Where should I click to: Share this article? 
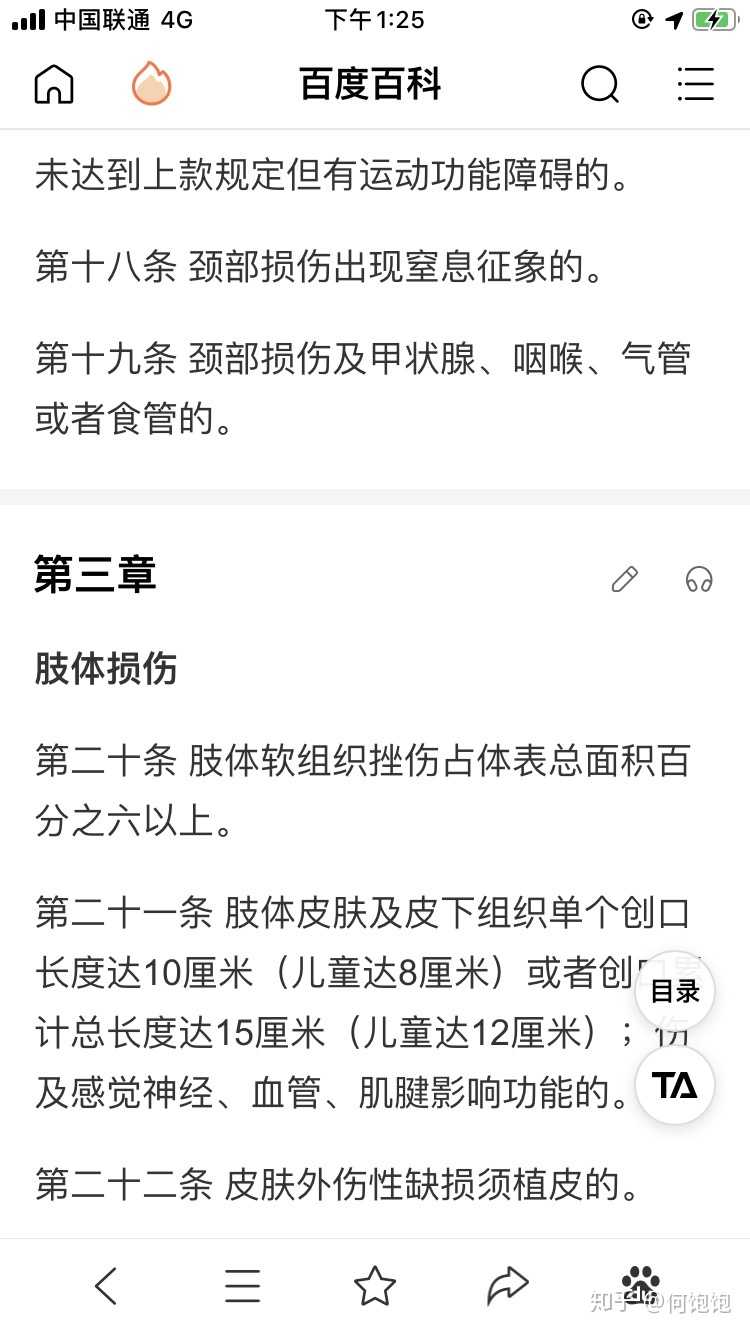507,1285
